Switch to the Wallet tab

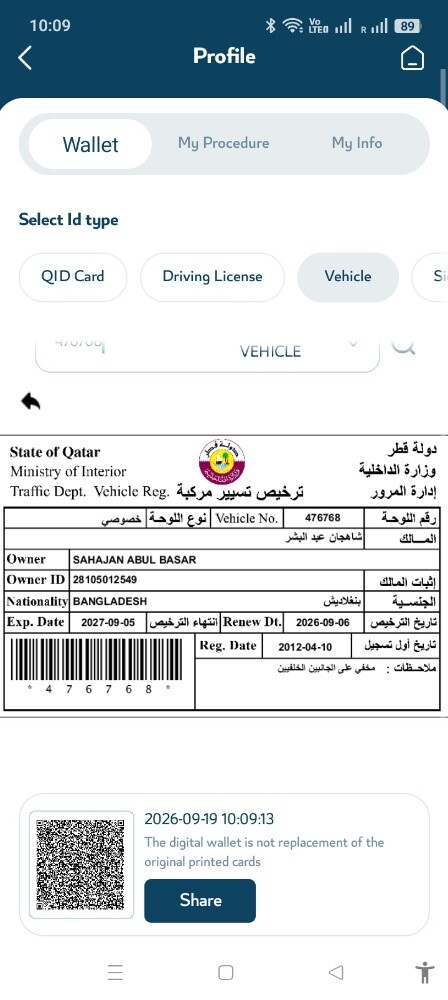[x=90, y=144]
